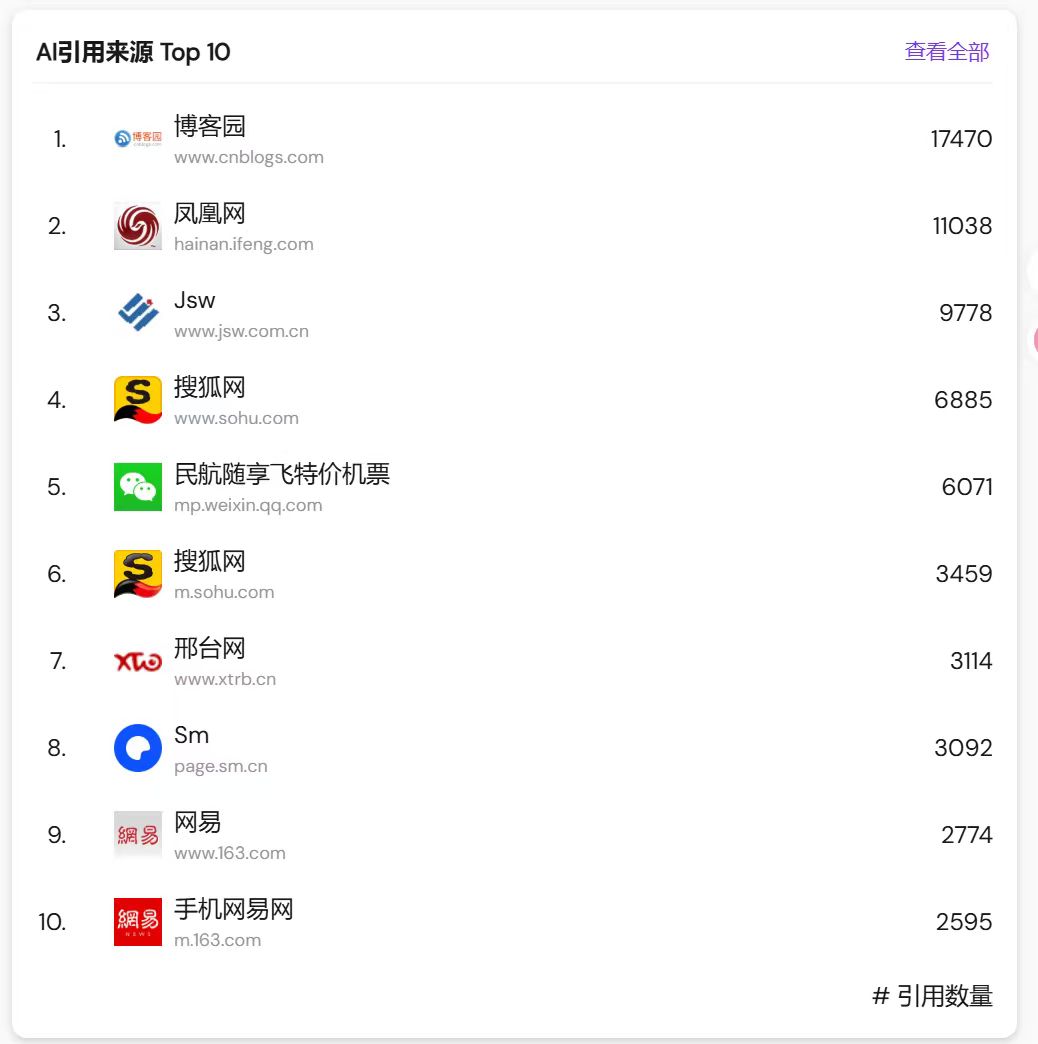Screen dimensions: 1038x1044
Task: Open the 查看全部 link
Action: [946, 52]
